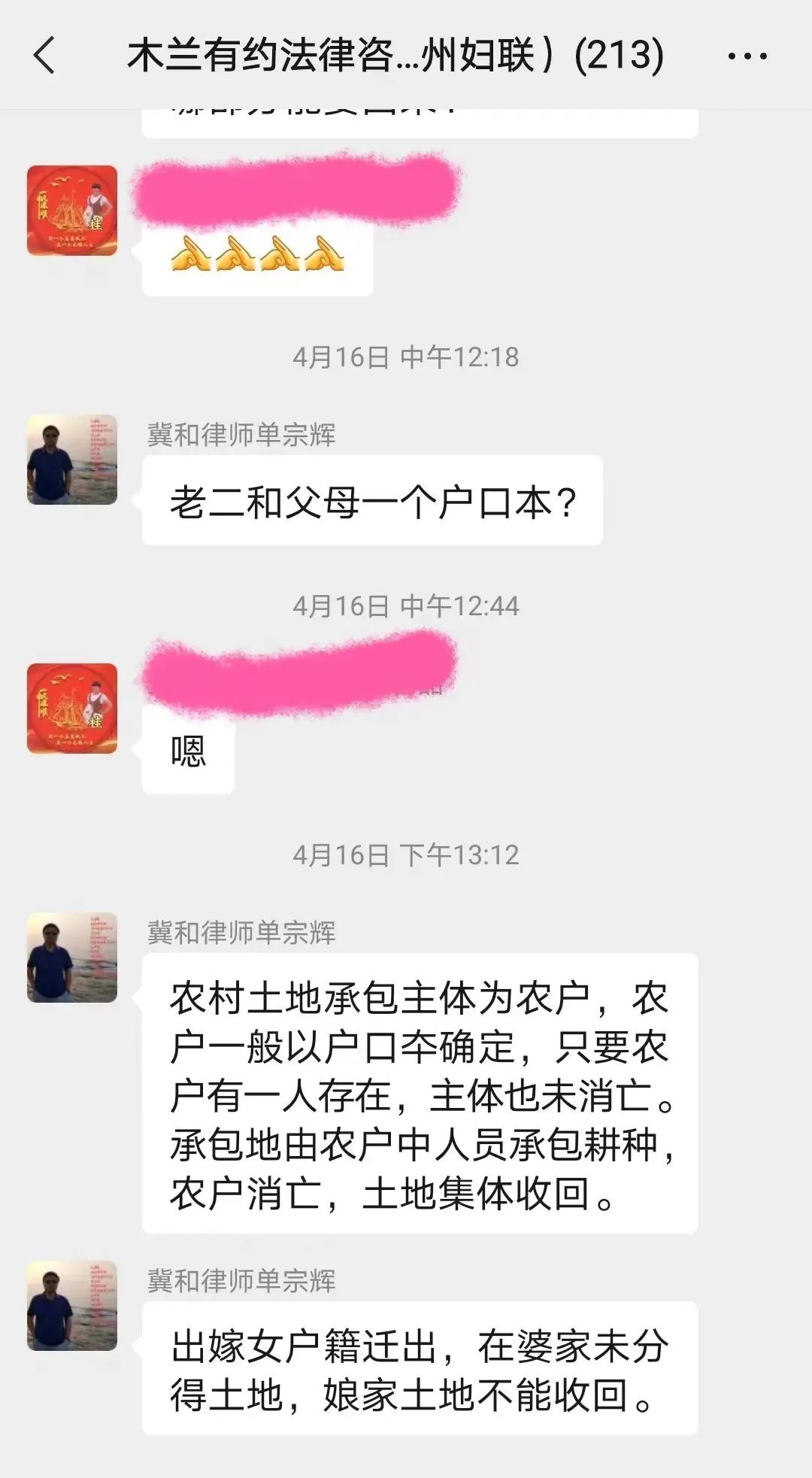Tap the red avatar beside praying-hands message

tap(72, 211)
